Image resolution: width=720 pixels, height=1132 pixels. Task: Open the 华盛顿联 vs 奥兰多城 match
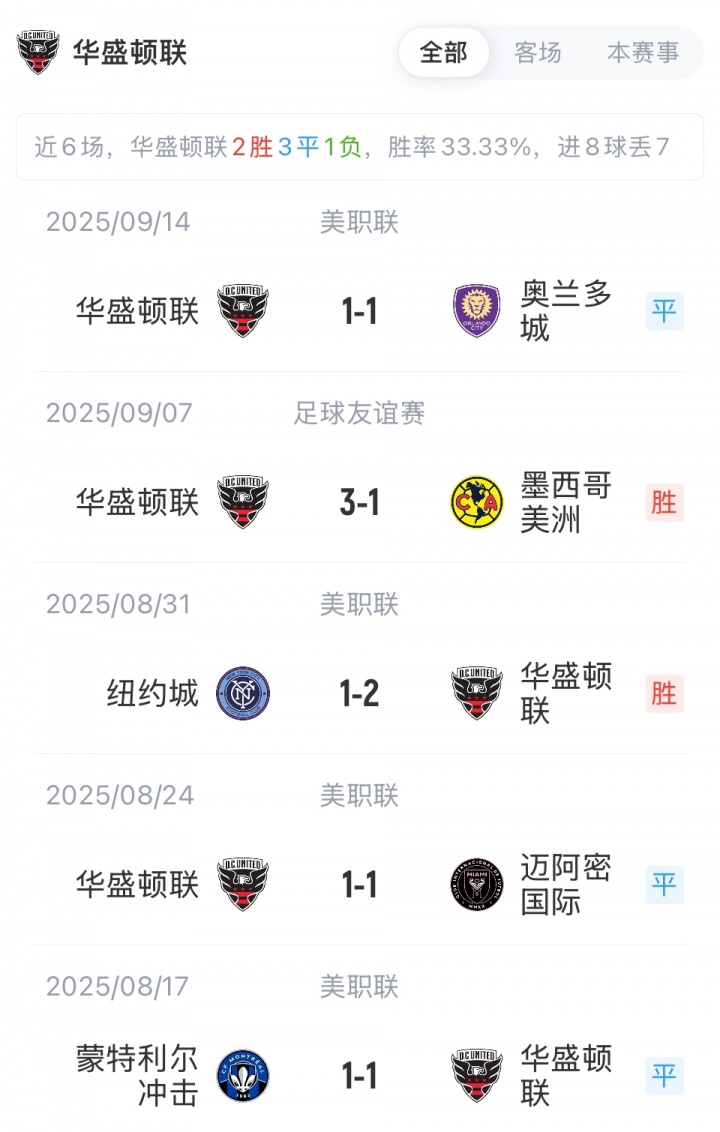point(359,312)
